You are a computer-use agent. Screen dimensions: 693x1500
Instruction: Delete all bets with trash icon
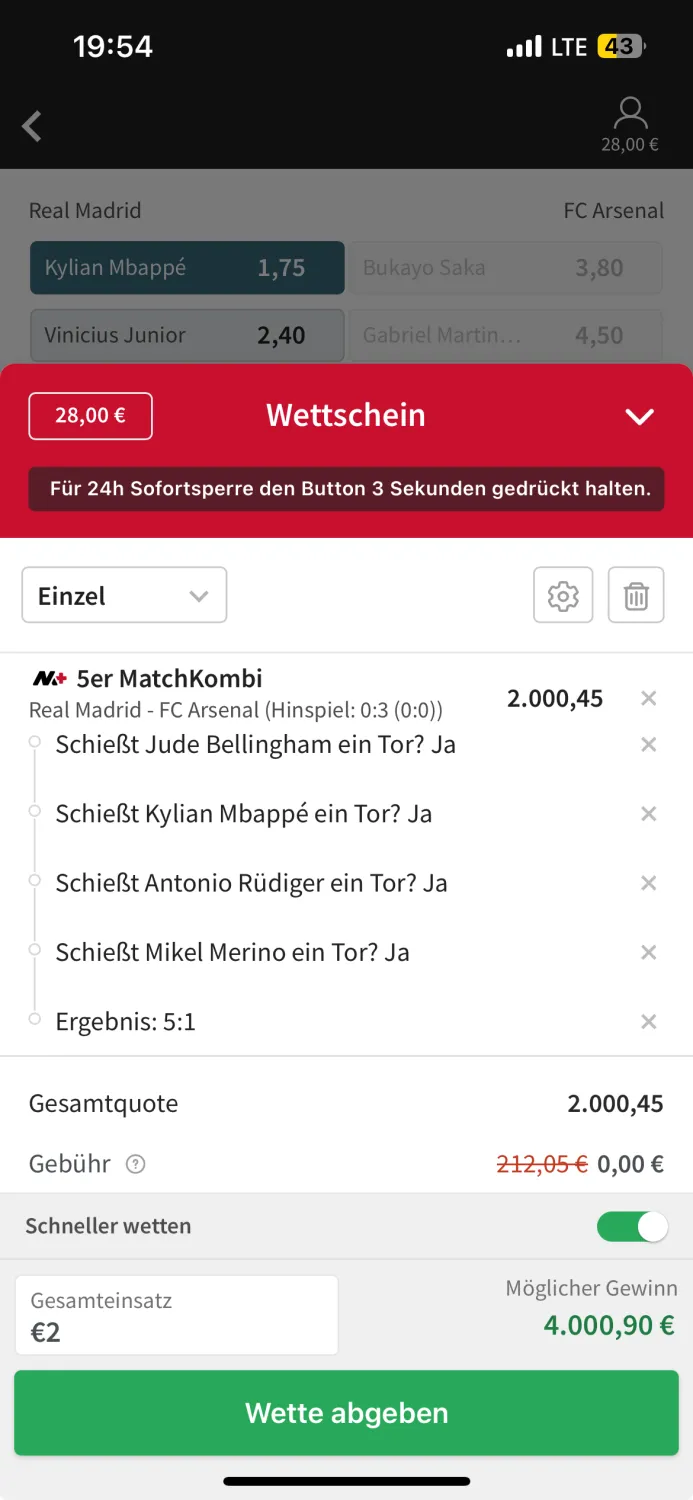click(x=636, y=596)
